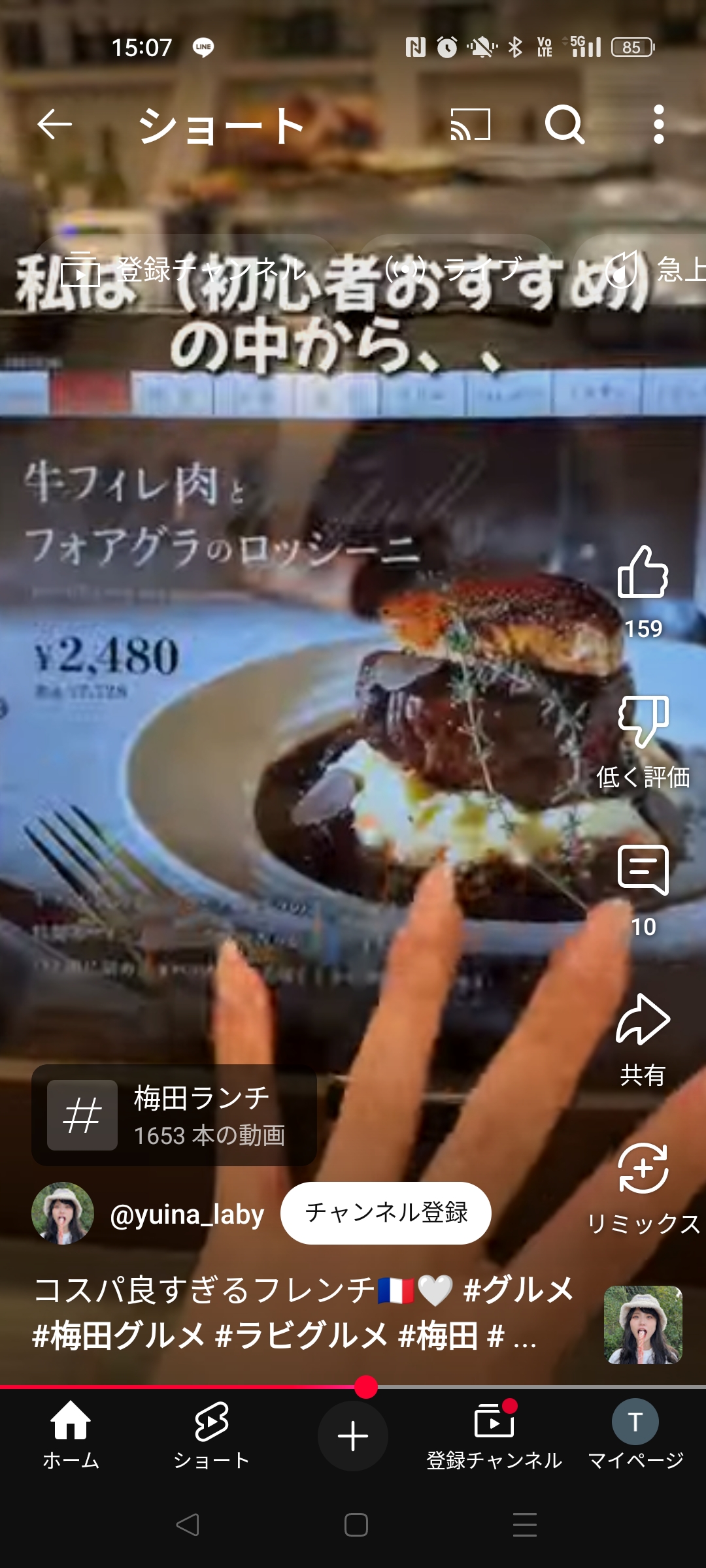Open the 梅田ランチ hashtag card

(174, 1115)
